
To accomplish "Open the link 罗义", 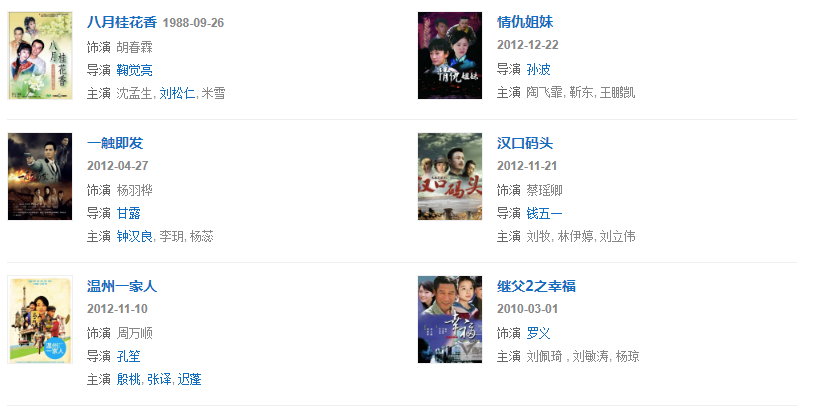I will click(538, 333).
